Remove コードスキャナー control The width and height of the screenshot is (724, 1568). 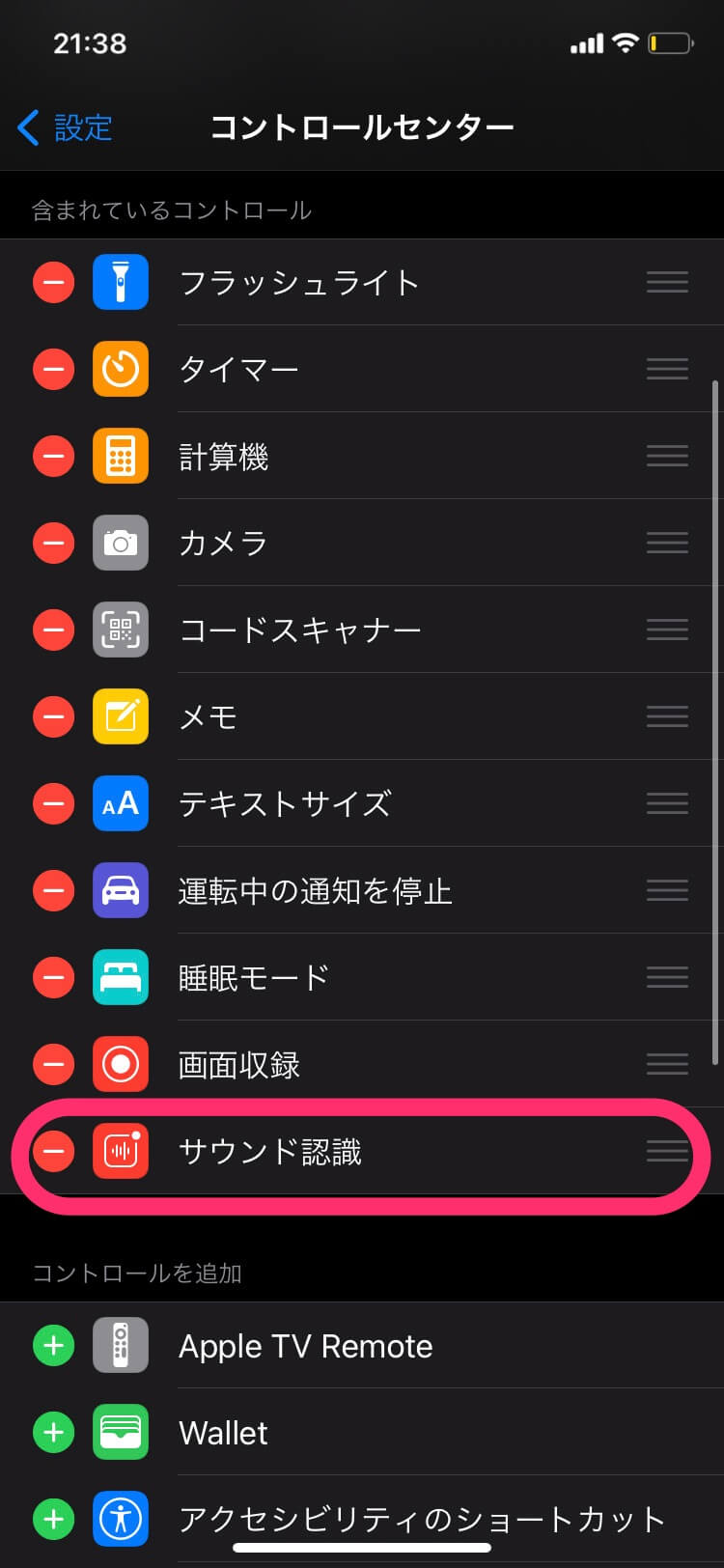(54, 630)
